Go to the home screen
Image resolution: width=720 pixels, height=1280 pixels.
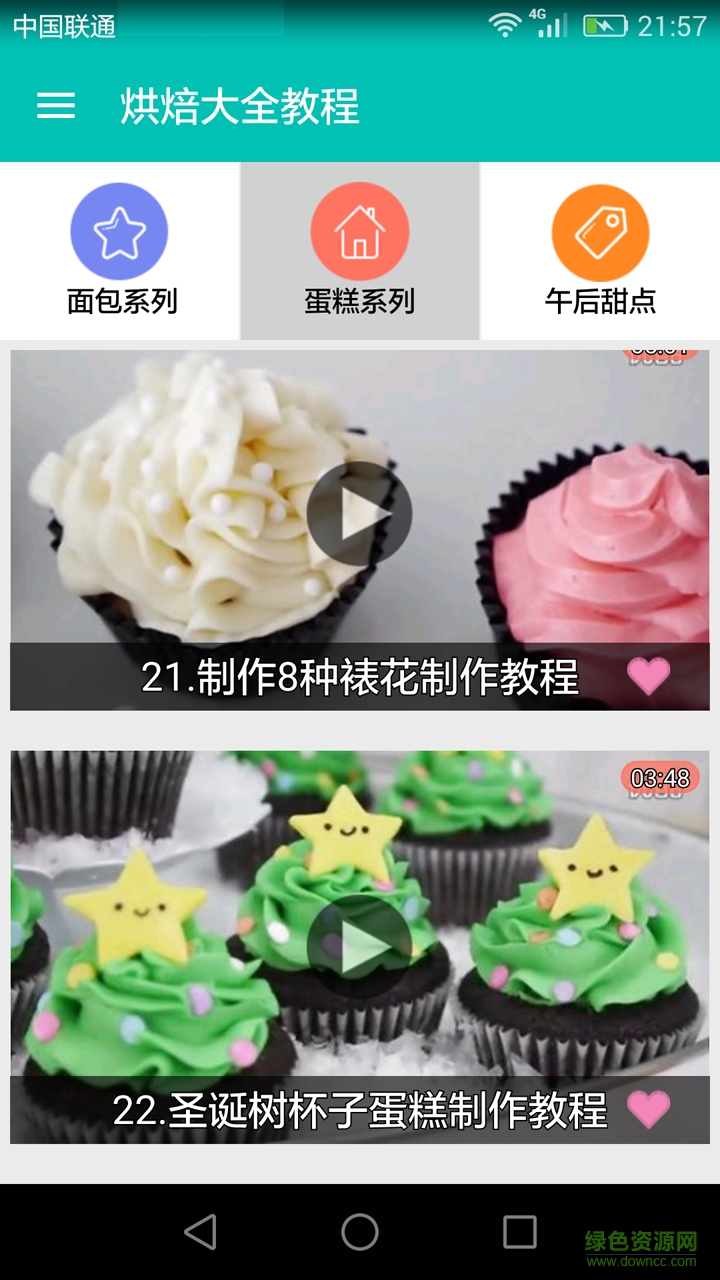coord(360,1232)
